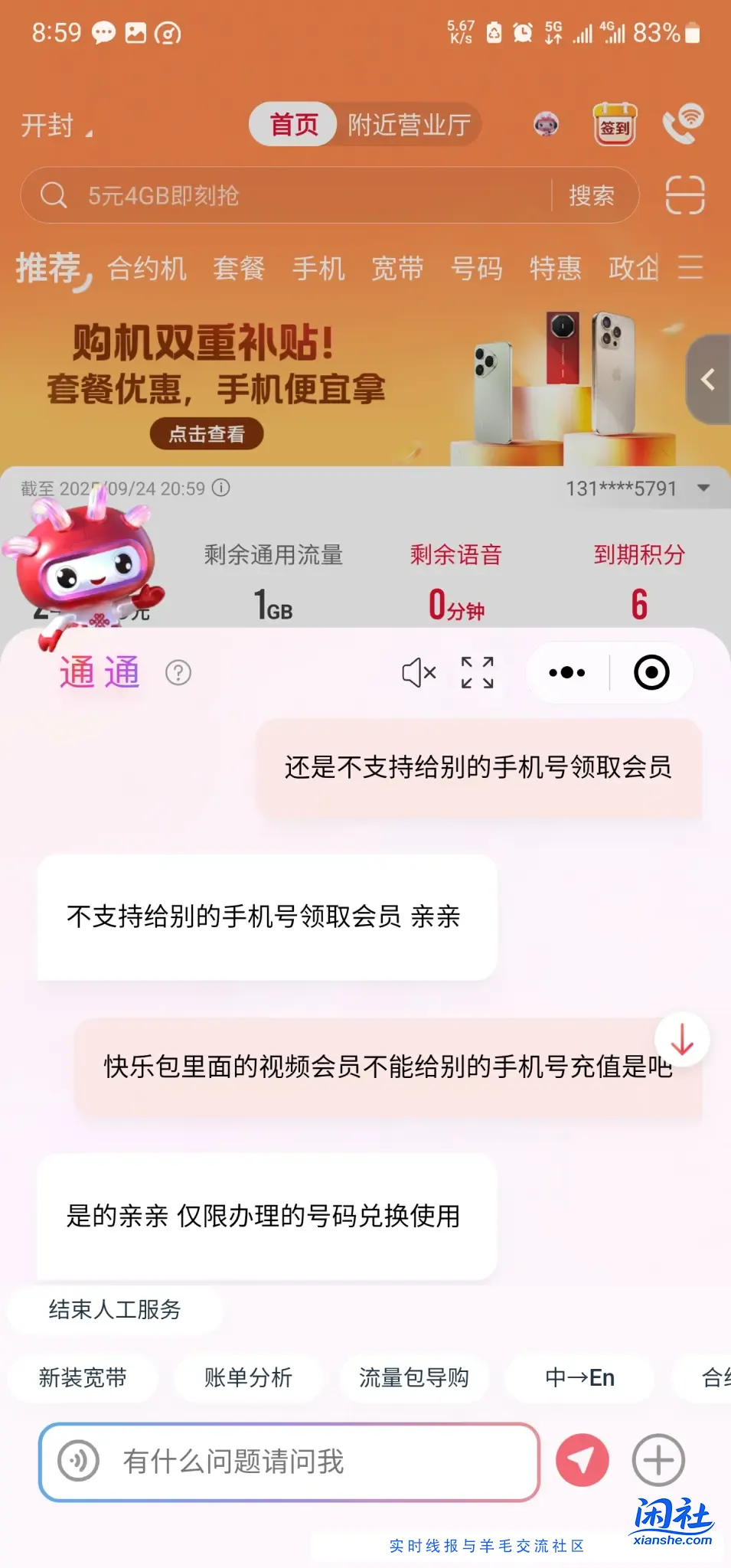The image size is (731, 1568).
Task: Open the 签到 check-in icon
Action: (x=615, y=125)
